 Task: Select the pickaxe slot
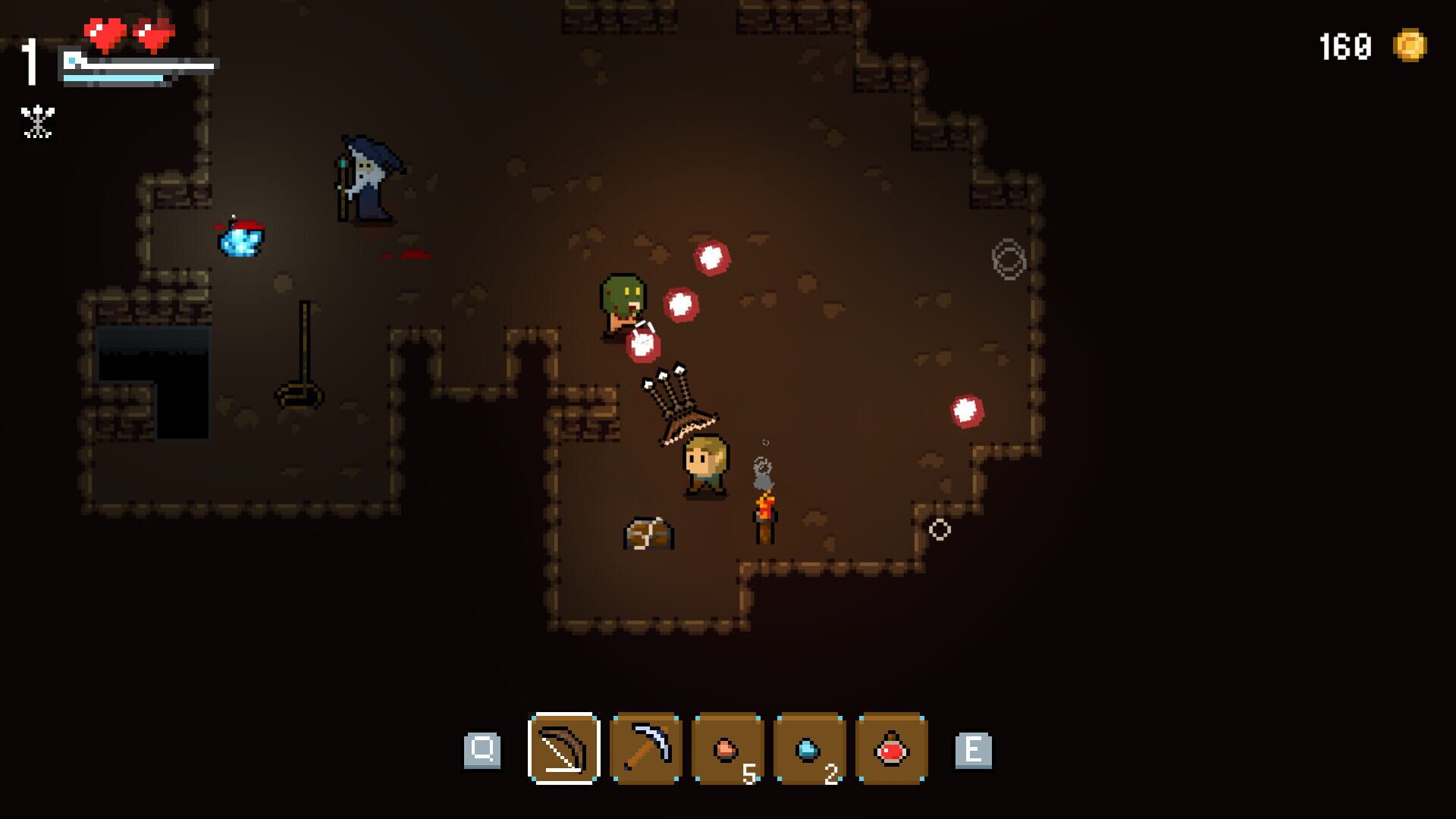645,749
